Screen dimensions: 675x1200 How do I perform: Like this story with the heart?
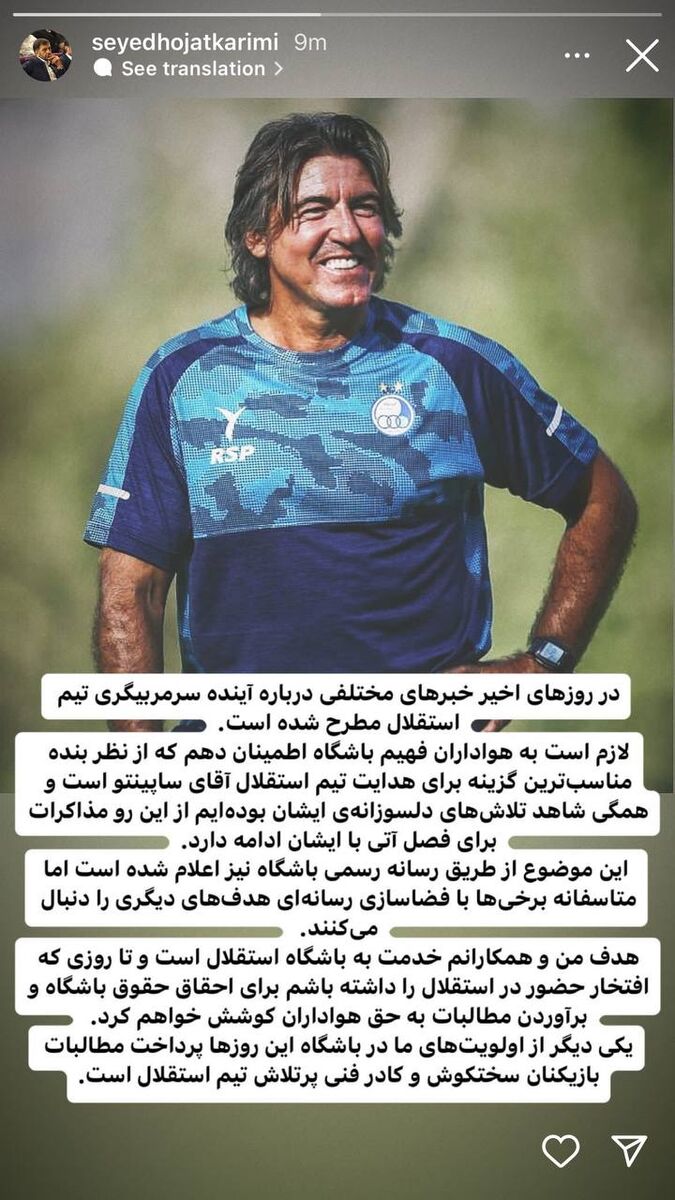pos(561,1151)
